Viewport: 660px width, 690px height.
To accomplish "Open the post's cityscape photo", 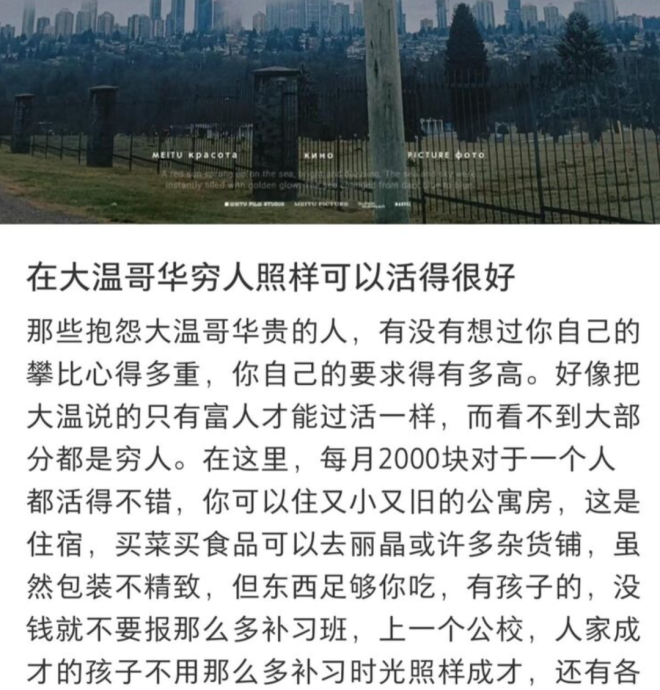I will (x=330, y=110).
